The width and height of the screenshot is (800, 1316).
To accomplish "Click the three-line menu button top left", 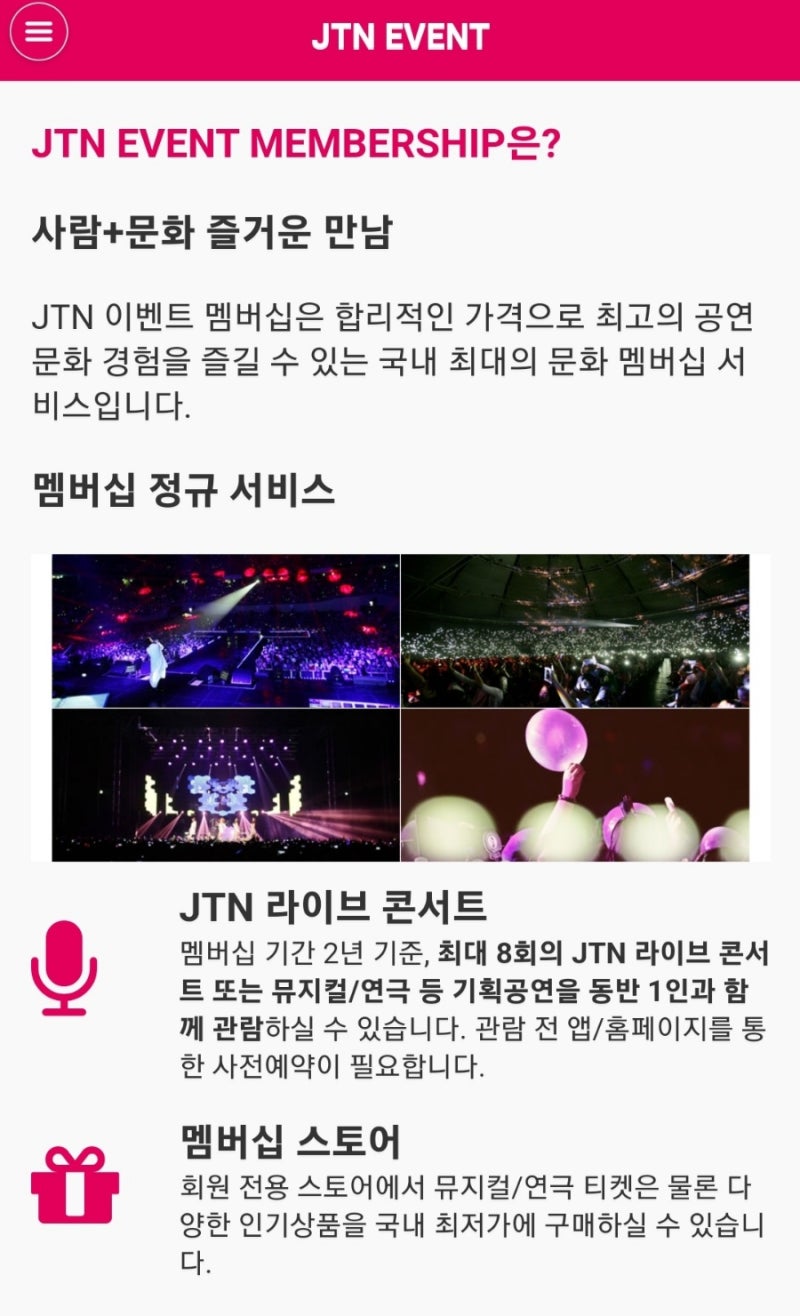I will click(38, 34).
